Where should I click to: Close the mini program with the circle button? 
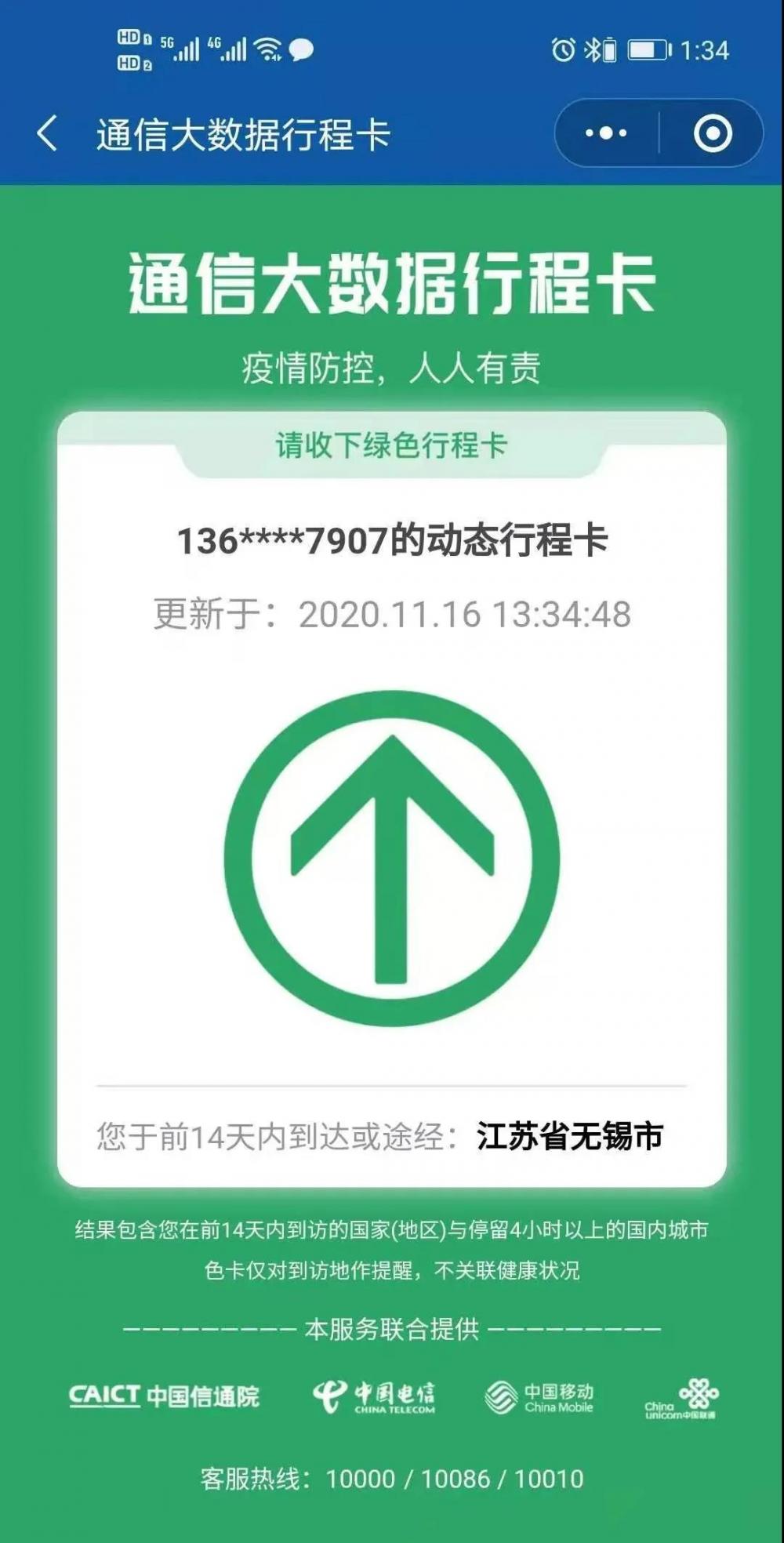point(712,133)
